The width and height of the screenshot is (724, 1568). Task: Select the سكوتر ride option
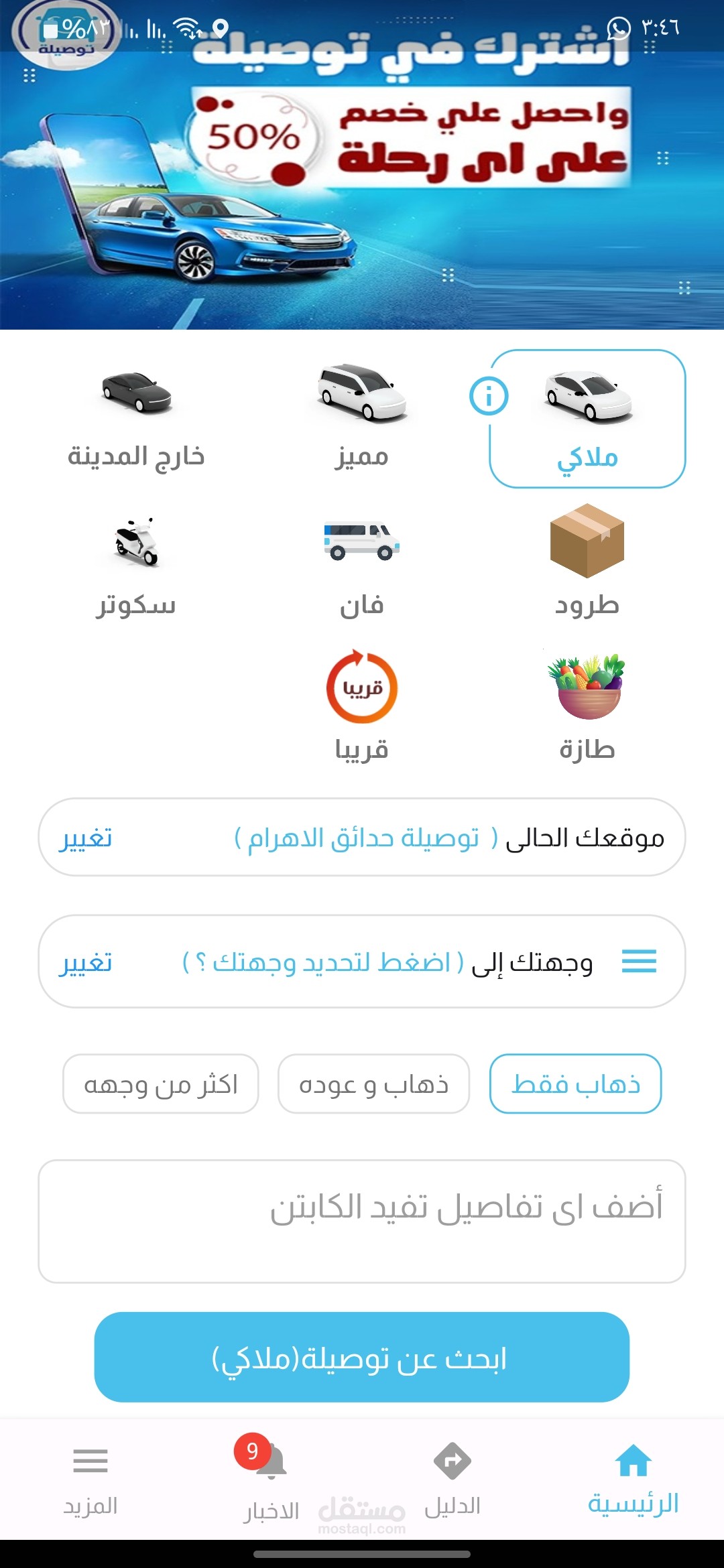[x=136, y=566]
